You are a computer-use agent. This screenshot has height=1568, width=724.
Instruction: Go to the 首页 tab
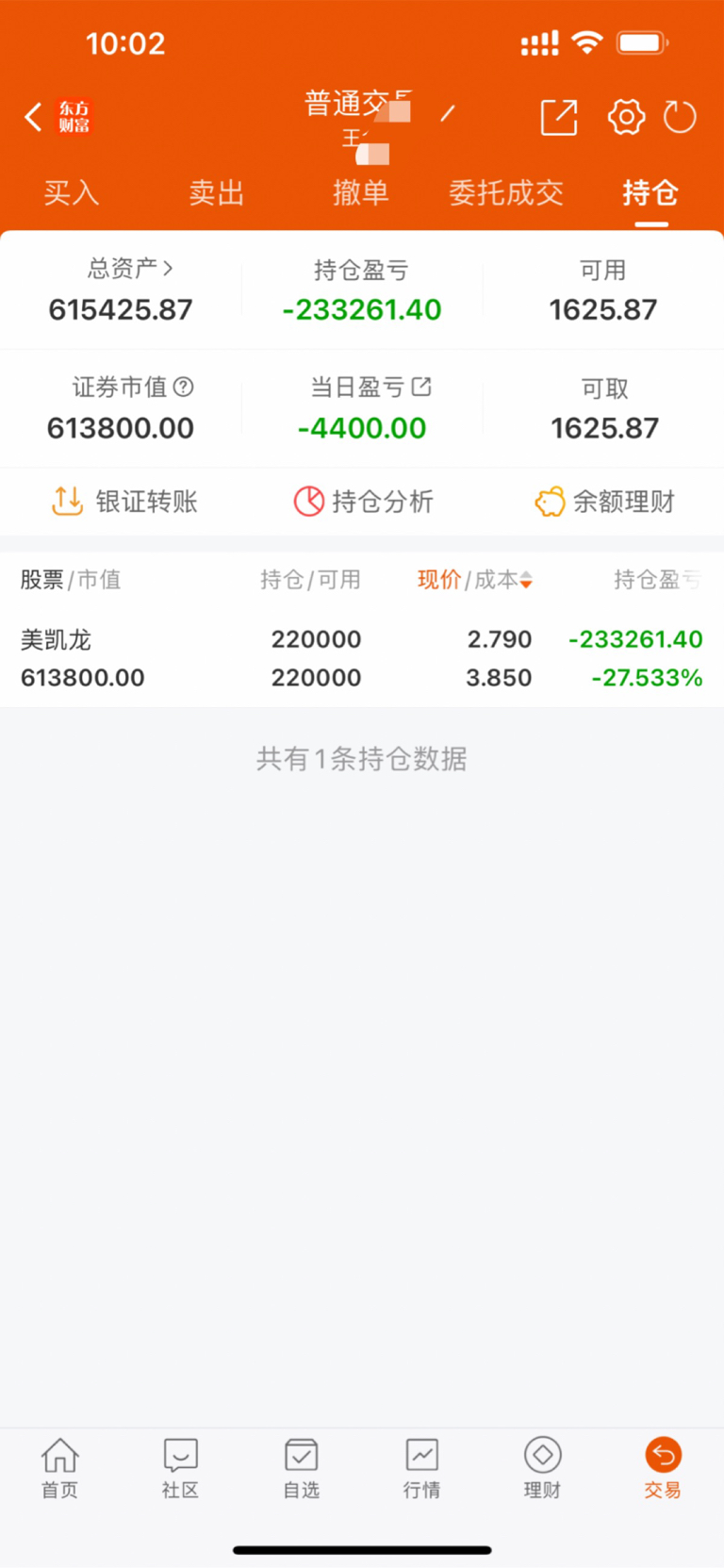pyautogui.click(x=59, y=1468)
